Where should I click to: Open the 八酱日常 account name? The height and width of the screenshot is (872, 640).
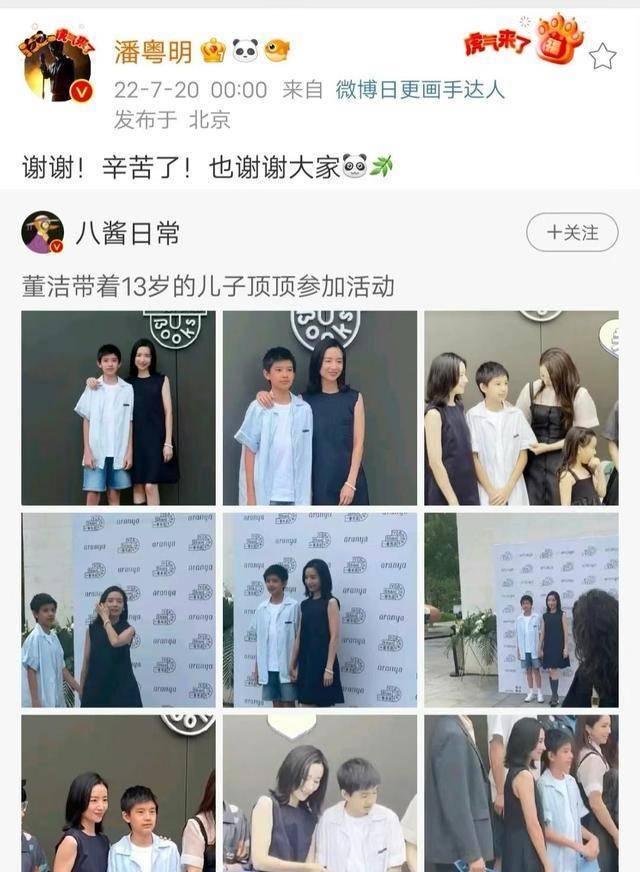127,234
